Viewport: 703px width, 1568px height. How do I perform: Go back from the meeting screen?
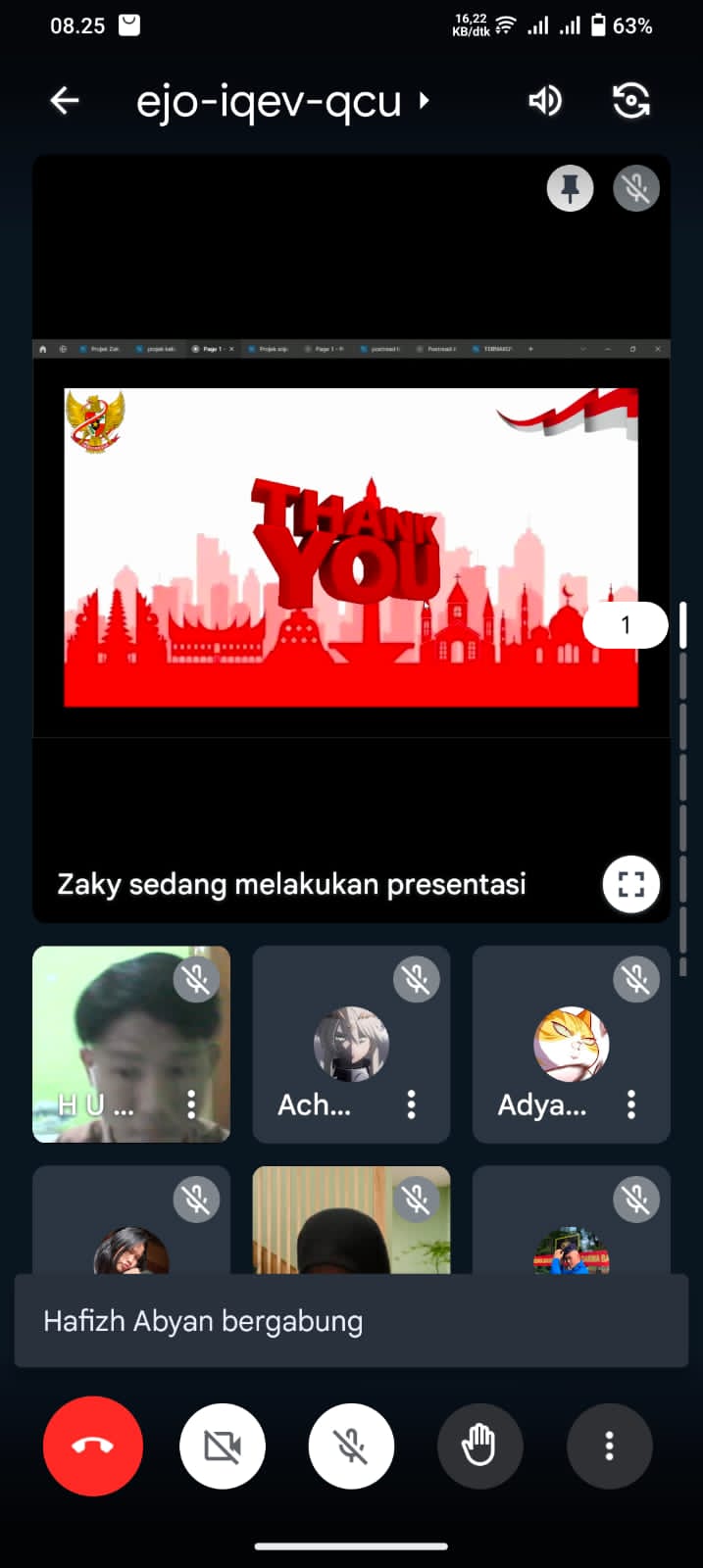click(65, 100)
